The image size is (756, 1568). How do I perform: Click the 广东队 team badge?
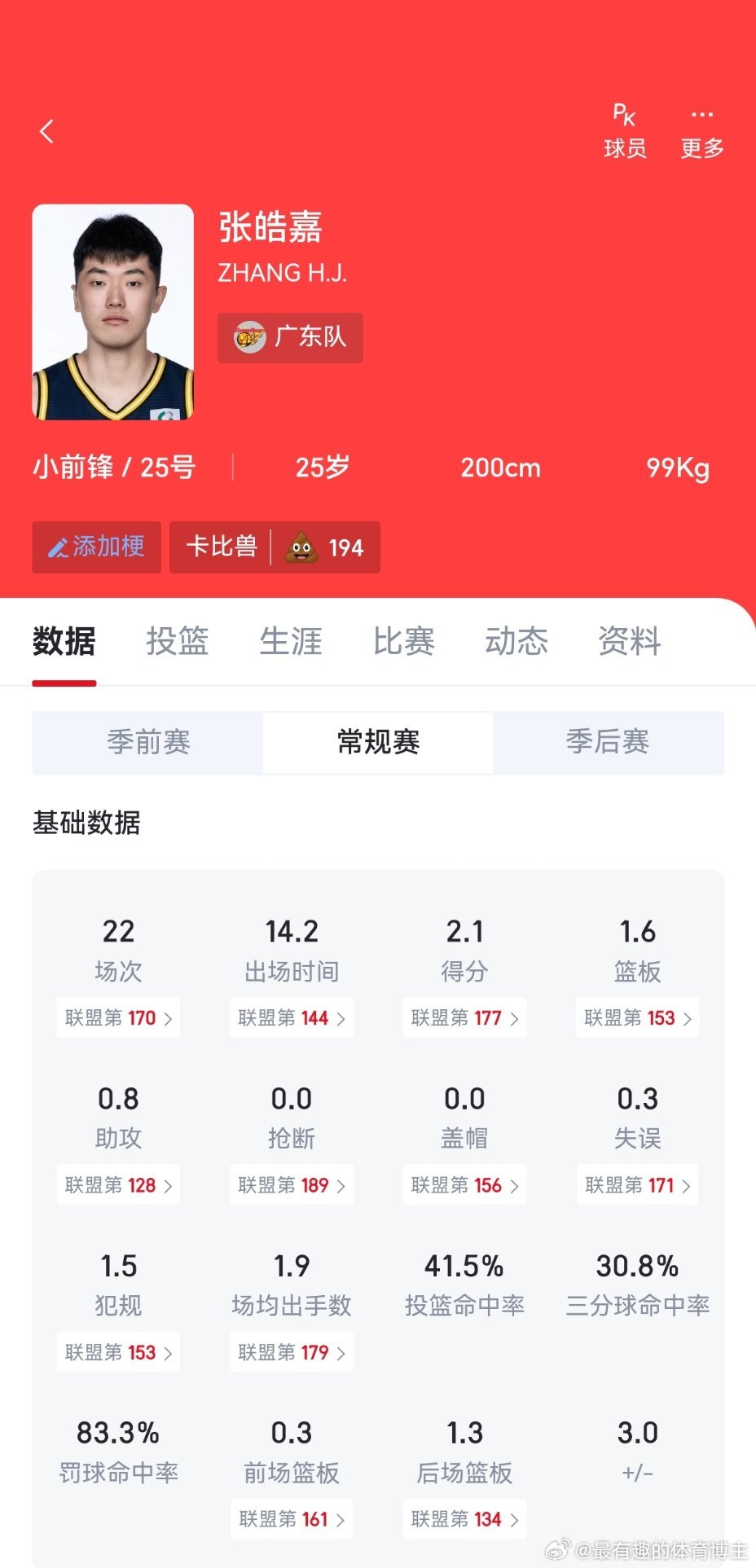(x=252, y=337)
